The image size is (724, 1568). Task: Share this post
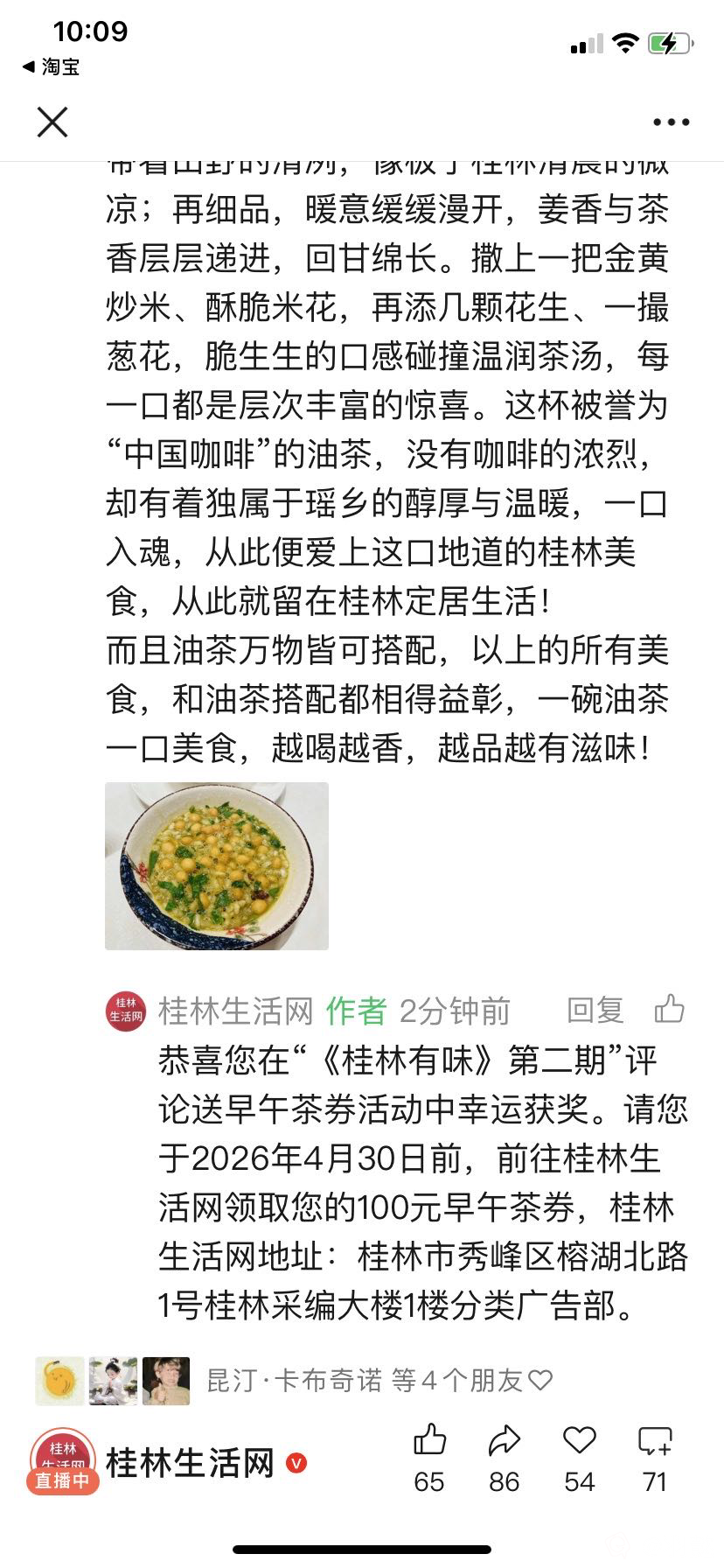(505, 1441)
